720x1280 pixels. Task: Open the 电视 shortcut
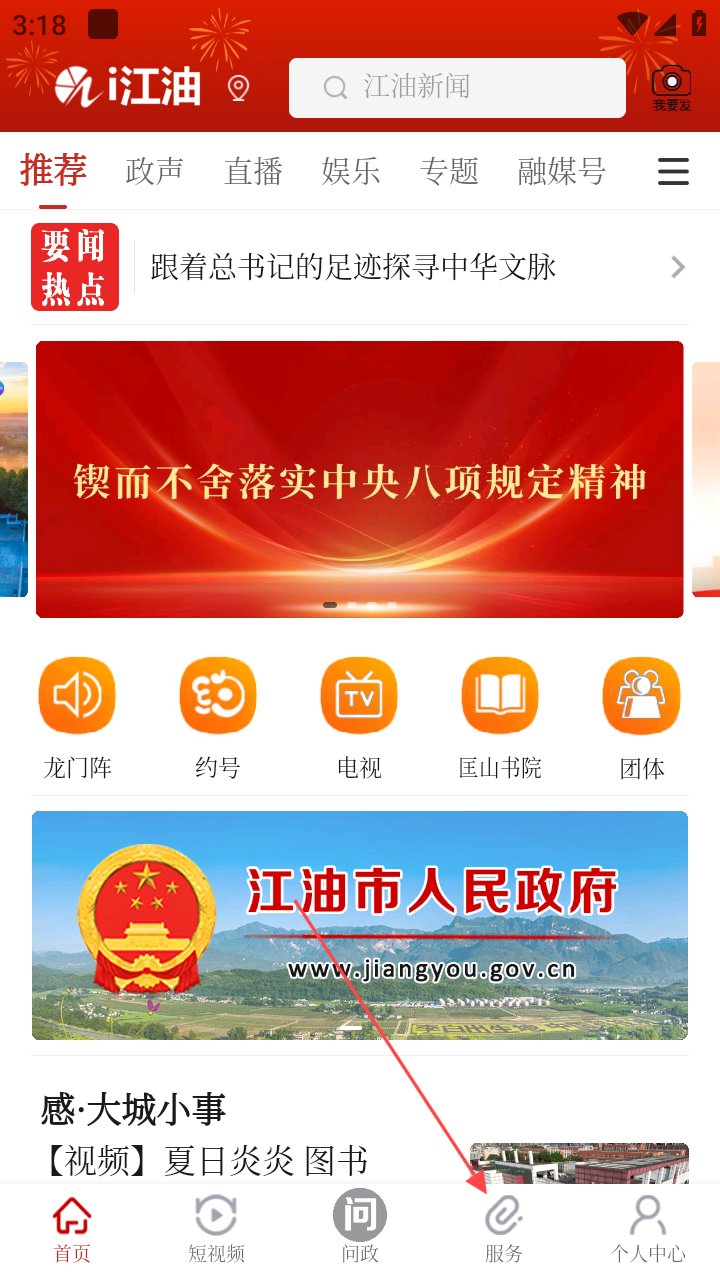(359, 718)
